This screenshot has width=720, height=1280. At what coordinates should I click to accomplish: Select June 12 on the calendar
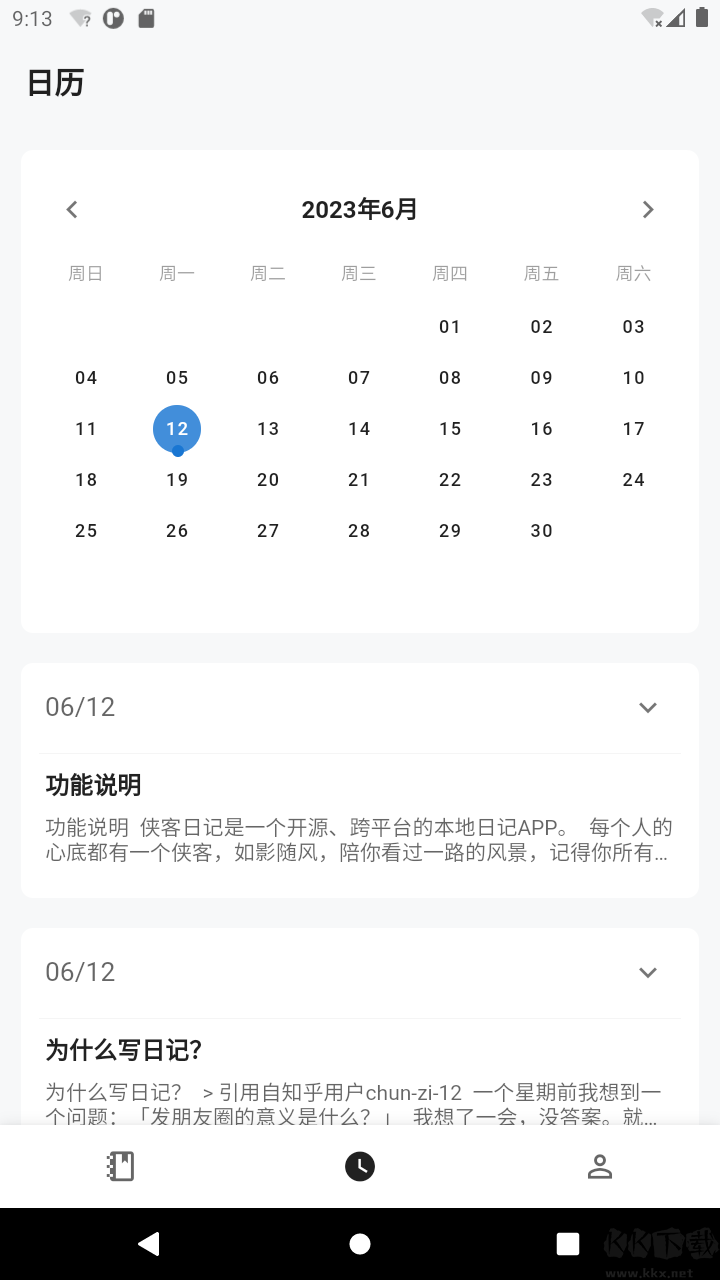(x=177, y=429)
